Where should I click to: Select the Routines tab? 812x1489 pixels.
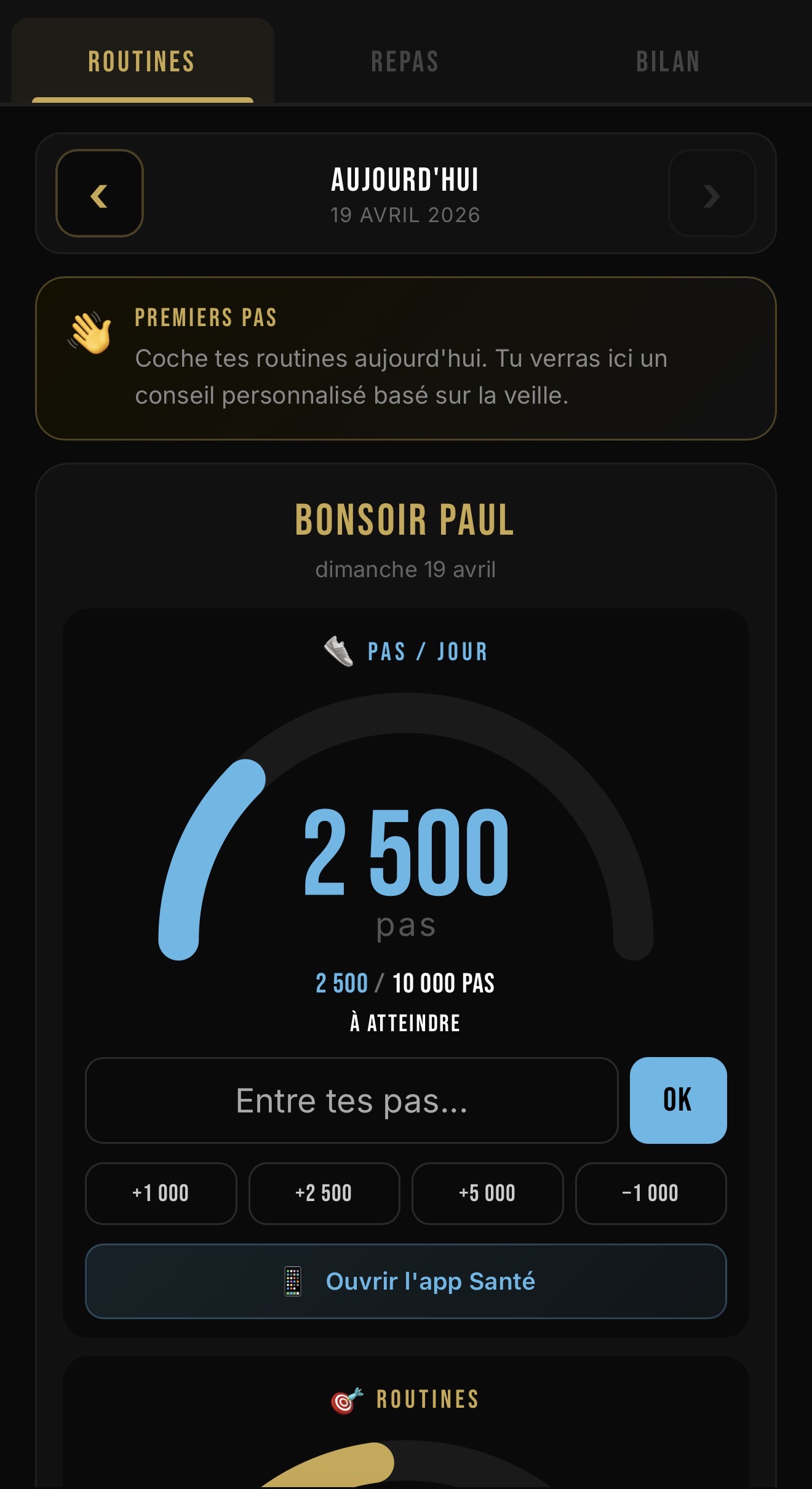142,62
